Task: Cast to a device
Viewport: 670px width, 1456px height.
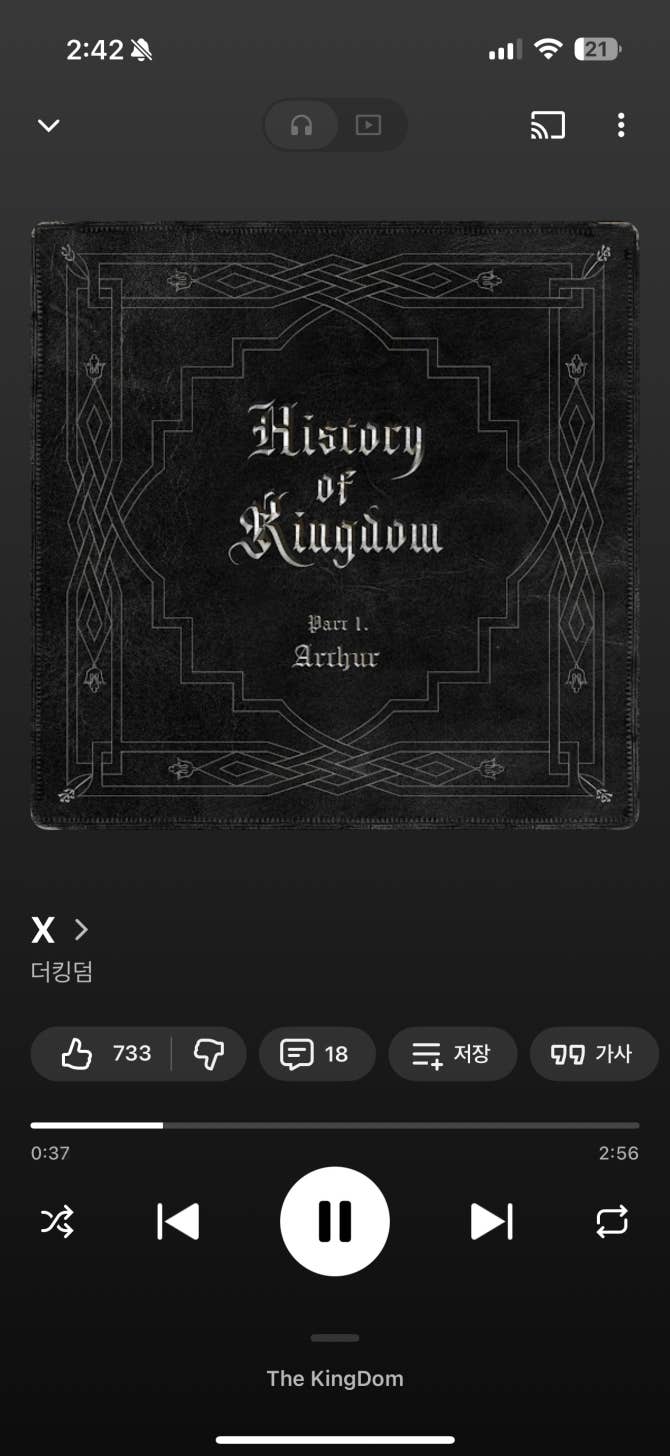Action: 547,126
